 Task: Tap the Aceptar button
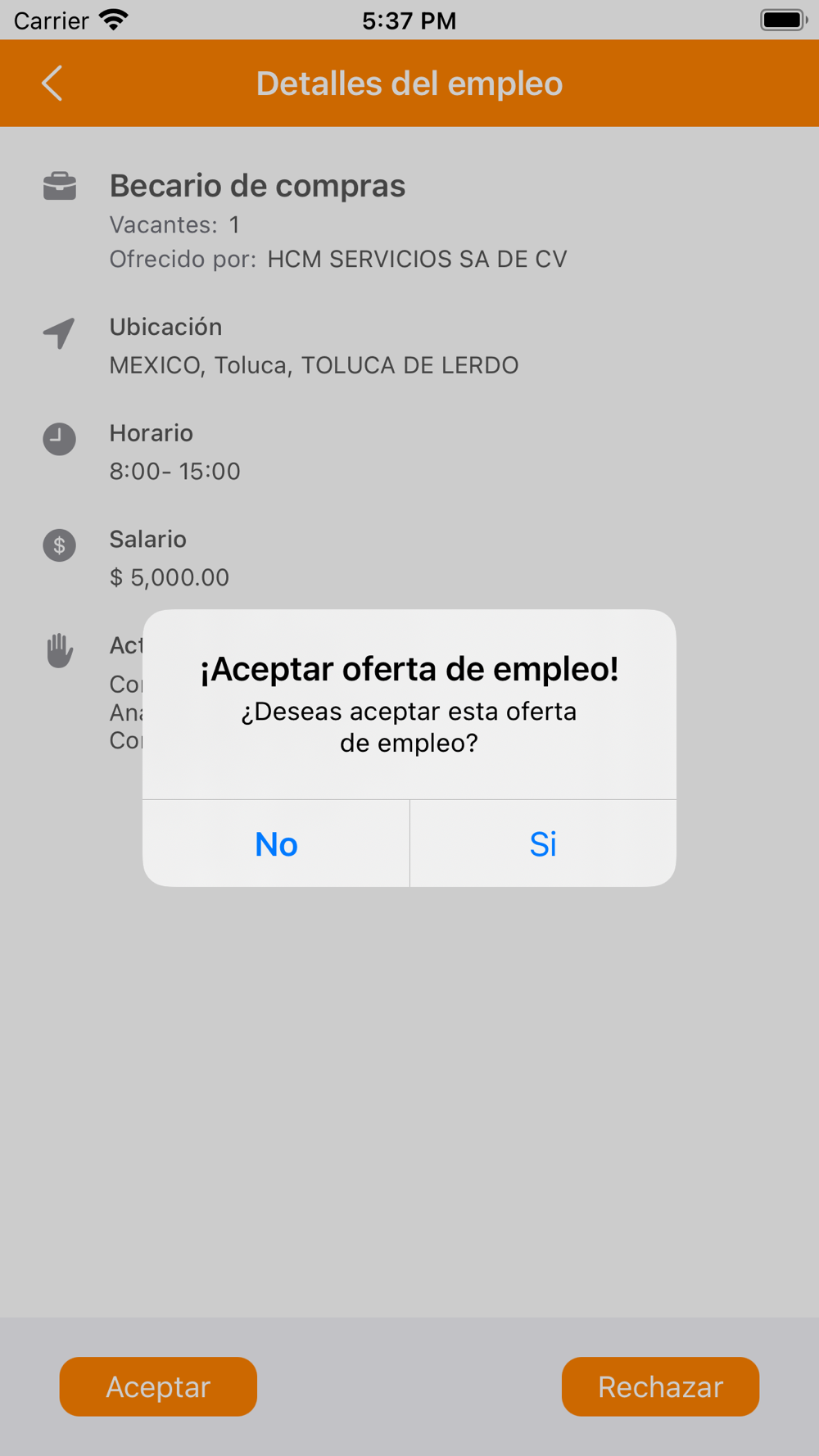click(158, 1386)
